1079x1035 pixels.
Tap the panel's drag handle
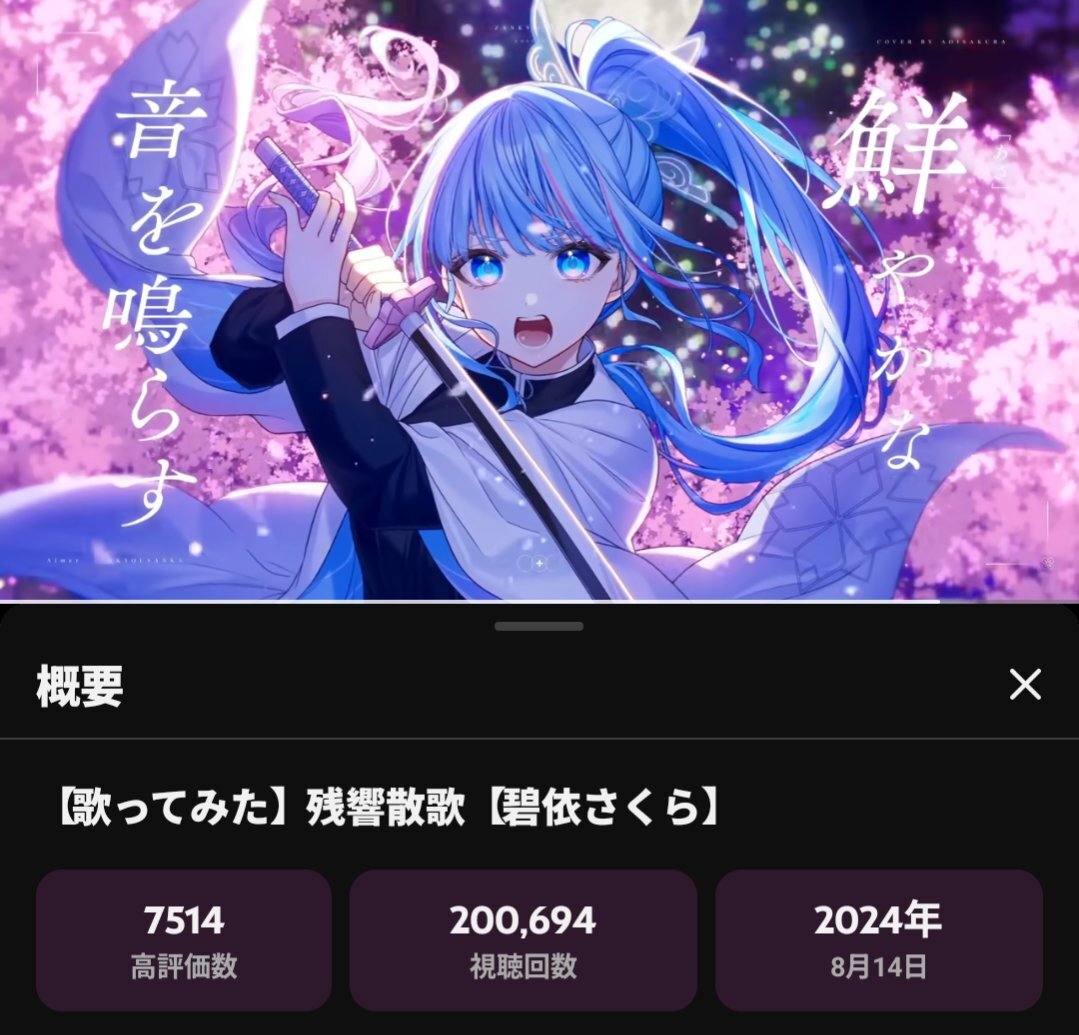539,626
